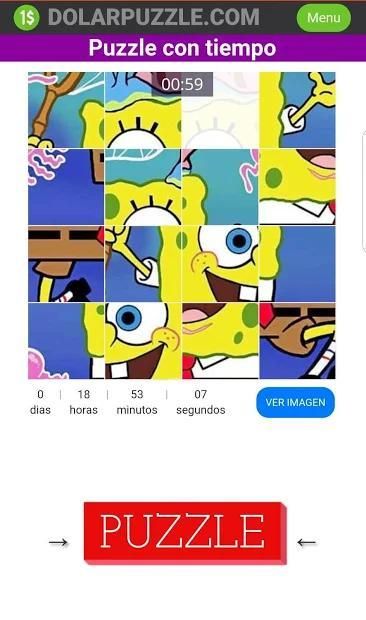Tap VER IMAGEN to preview the picture
Viewport: 366px width, 620px height.
(295, 403)
